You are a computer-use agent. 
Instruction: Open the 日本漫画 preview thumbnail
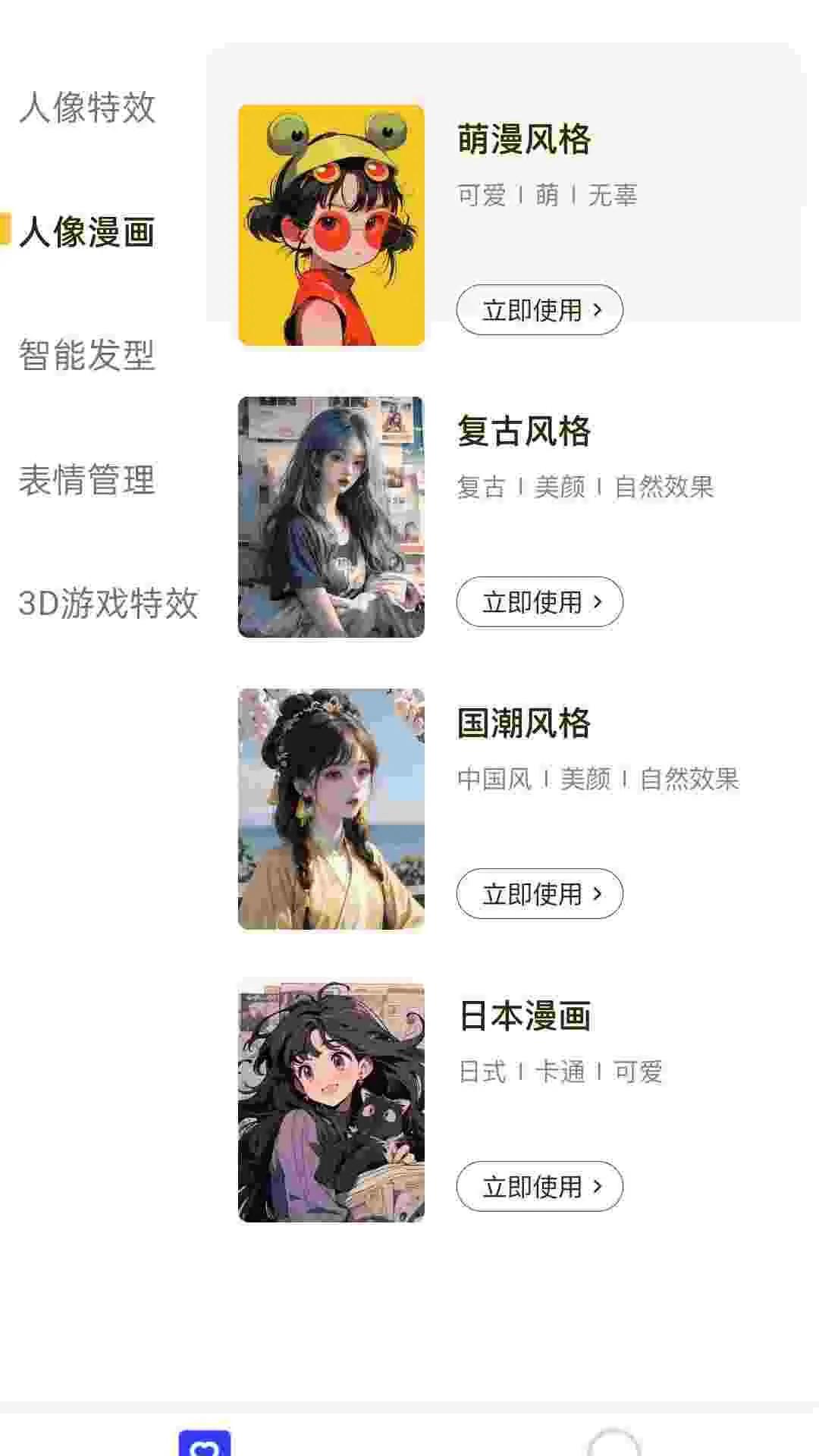331,1100
